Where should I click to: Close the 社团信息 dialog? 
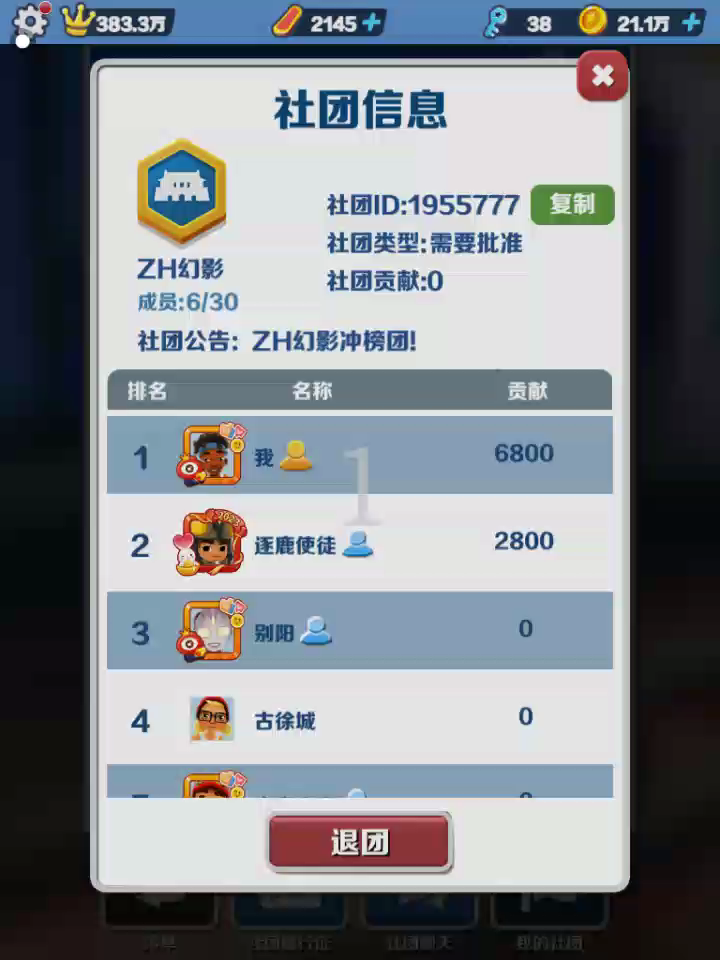tap(602, 76)
